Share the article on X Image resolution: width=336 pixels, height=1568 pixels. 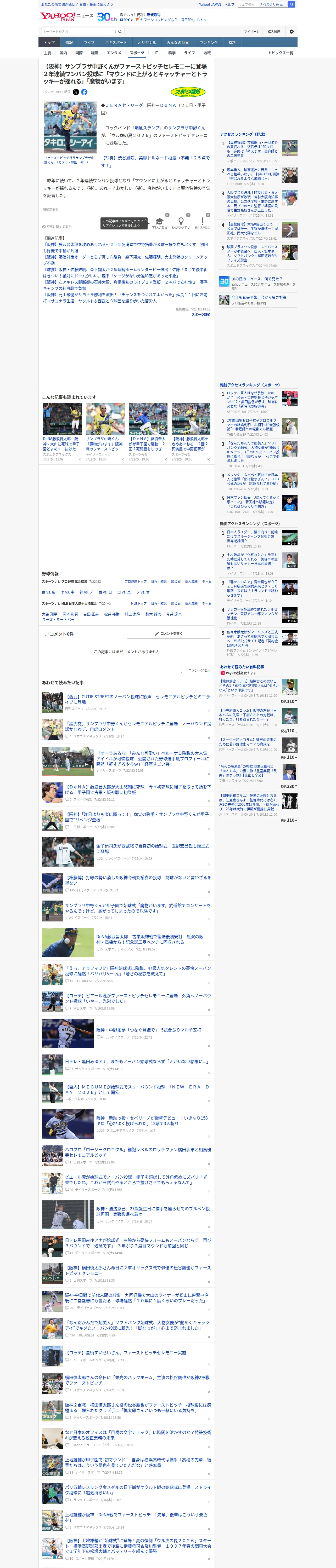pos(76,92)
